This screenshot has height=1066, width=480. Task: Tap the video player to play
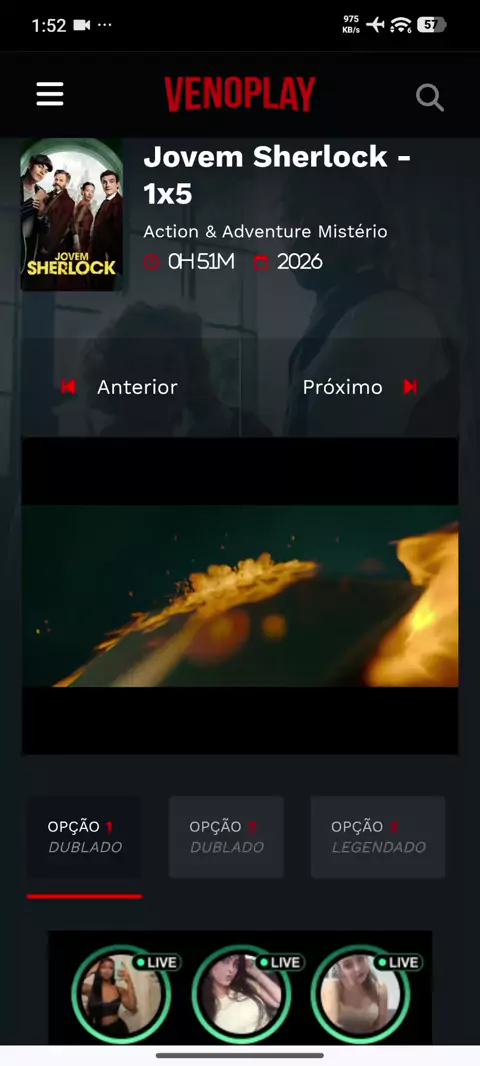click(x=240, y=596)
